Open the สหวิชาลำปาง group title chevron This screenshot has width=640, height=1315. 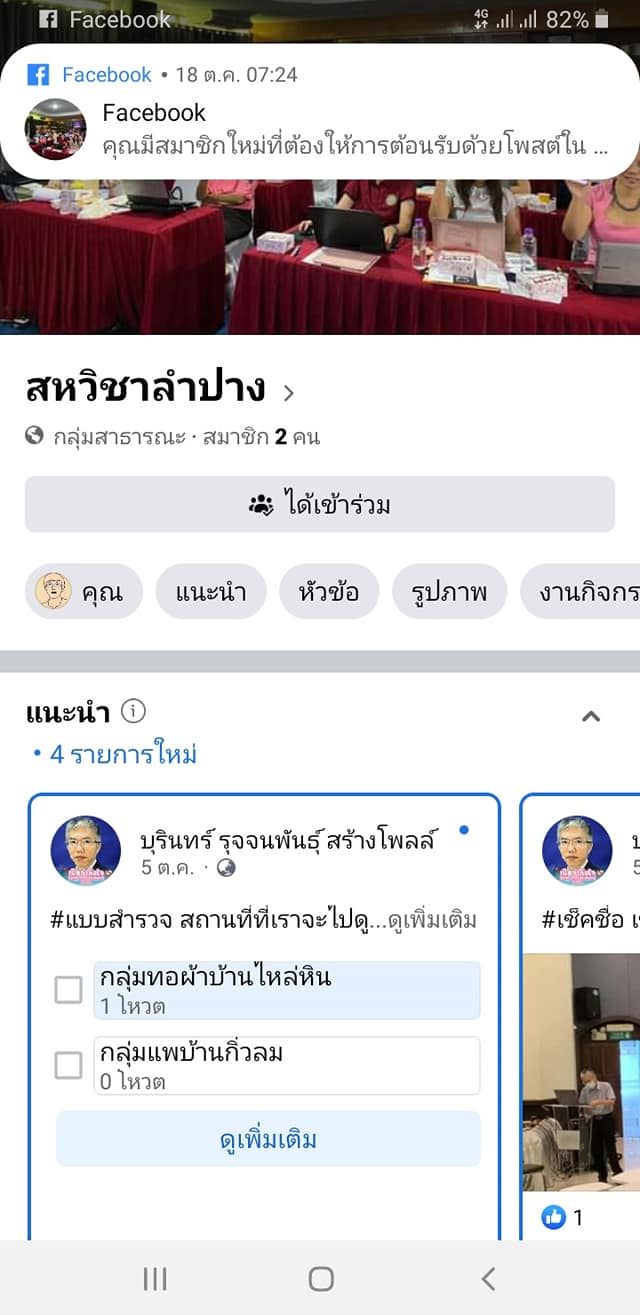[289, 393]
